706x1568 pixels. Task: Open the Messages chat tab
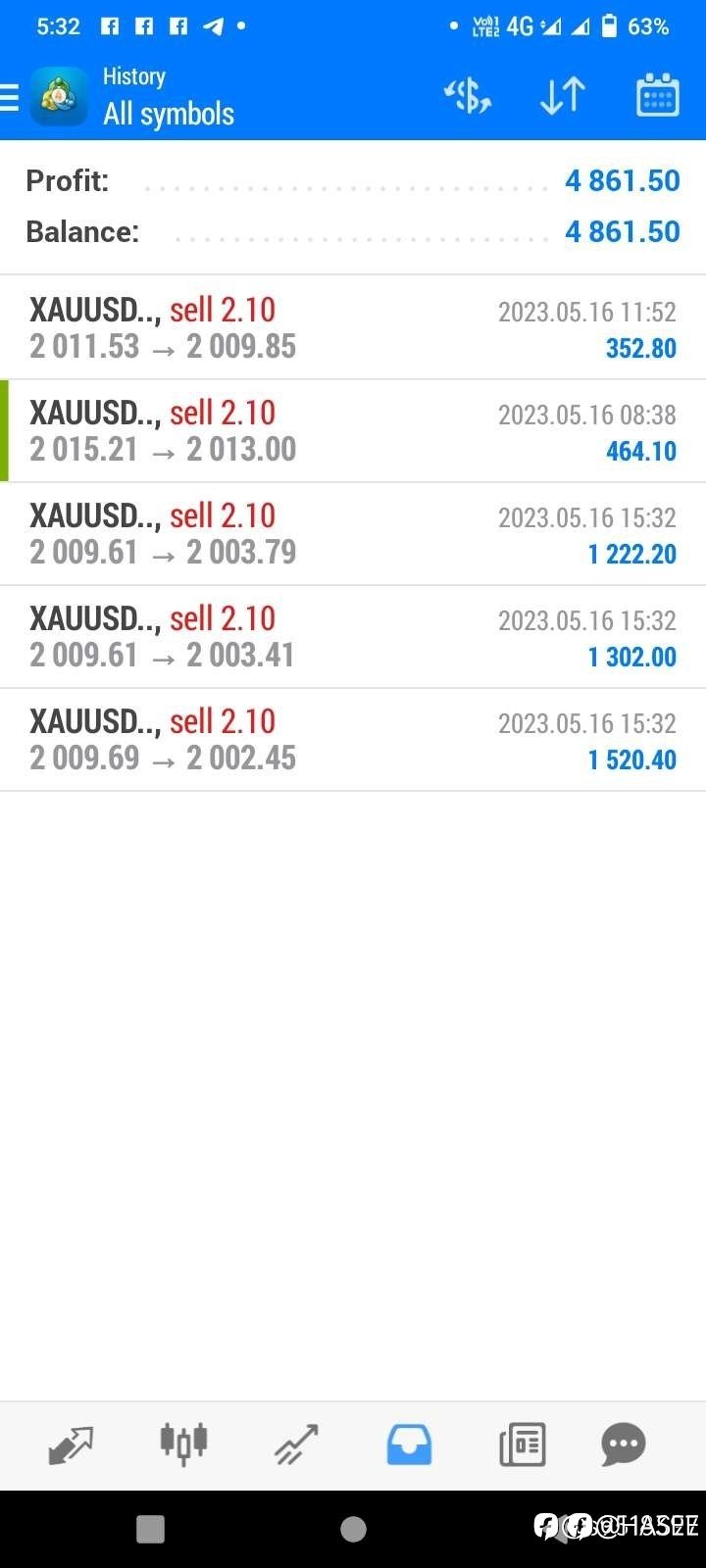(624, 1445)
